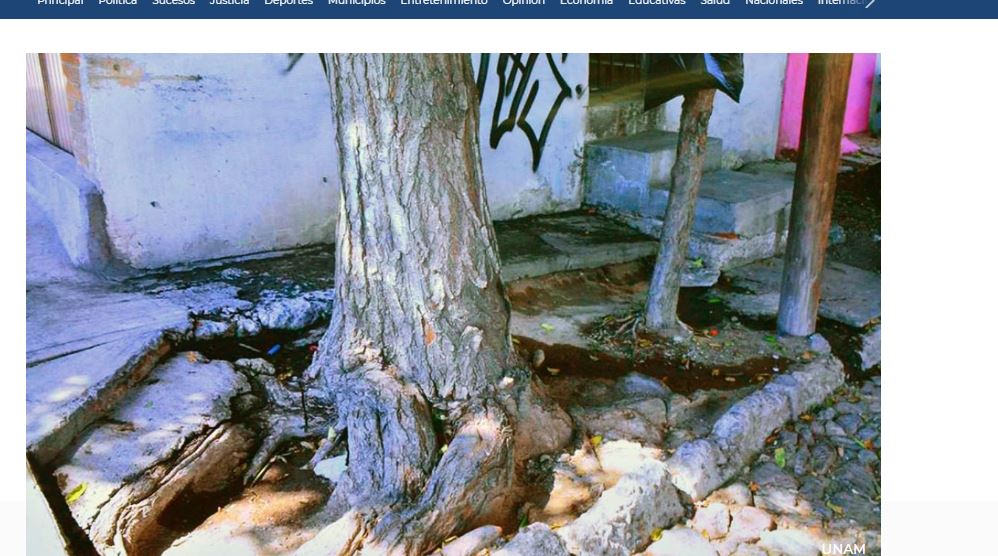Open the Economía section
The height and width of the screenshot is (556, 998).
[x=586, y=3]
